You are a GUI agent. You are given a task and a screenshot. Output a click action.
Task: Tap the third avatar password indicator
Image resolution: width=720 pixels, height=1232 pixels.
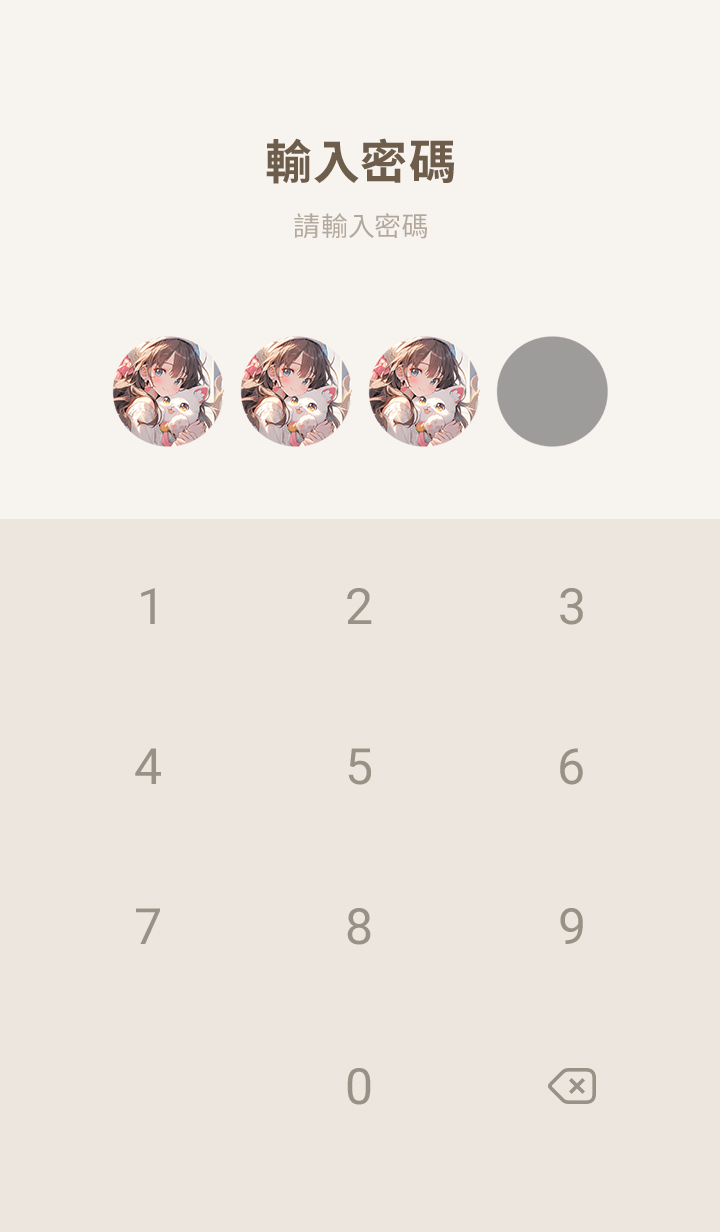pyautogui.click(x=424, y=392)
